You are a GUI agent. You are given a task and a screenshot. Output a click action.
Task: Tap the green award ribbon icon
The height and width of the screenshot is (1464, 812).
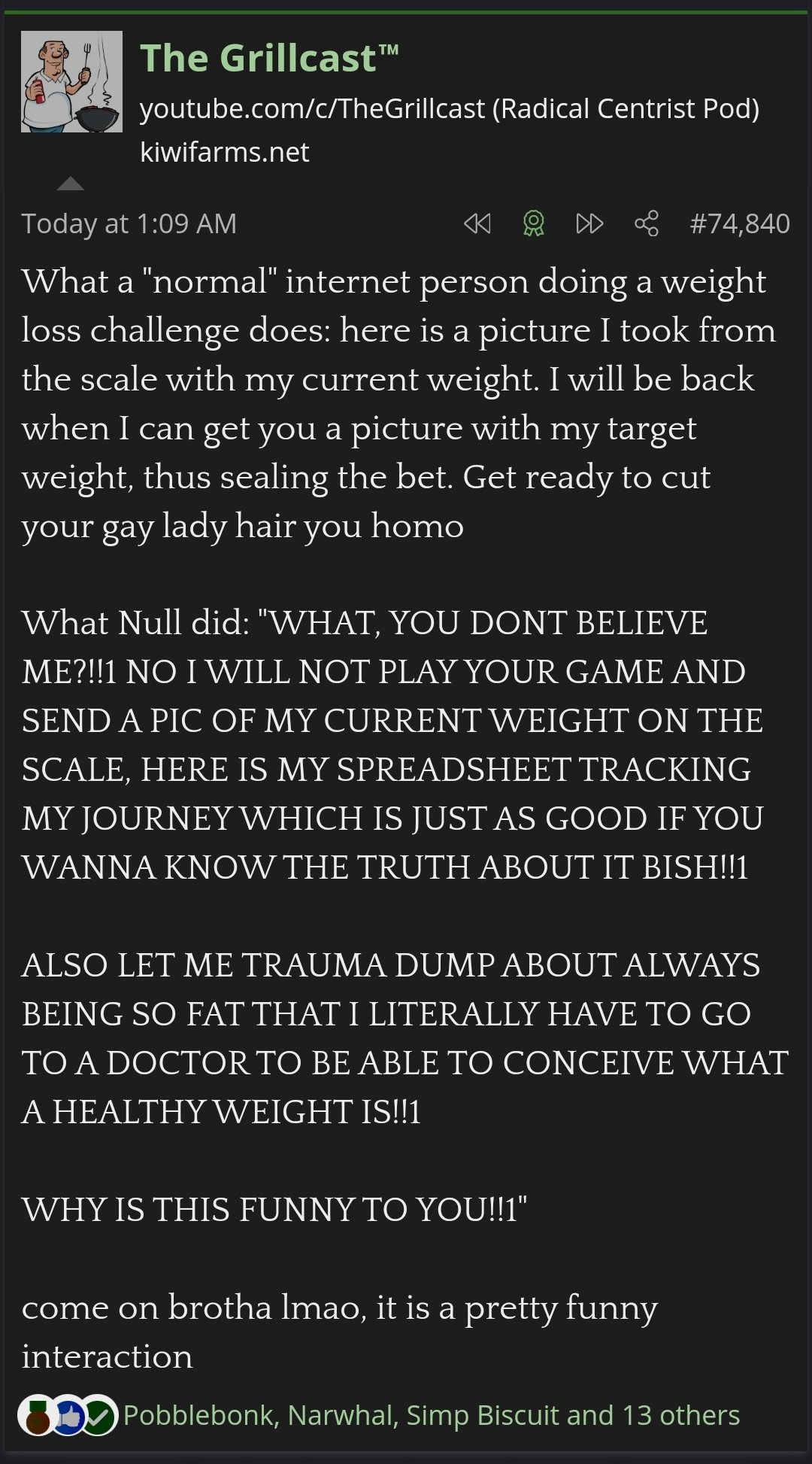point(534,223)
